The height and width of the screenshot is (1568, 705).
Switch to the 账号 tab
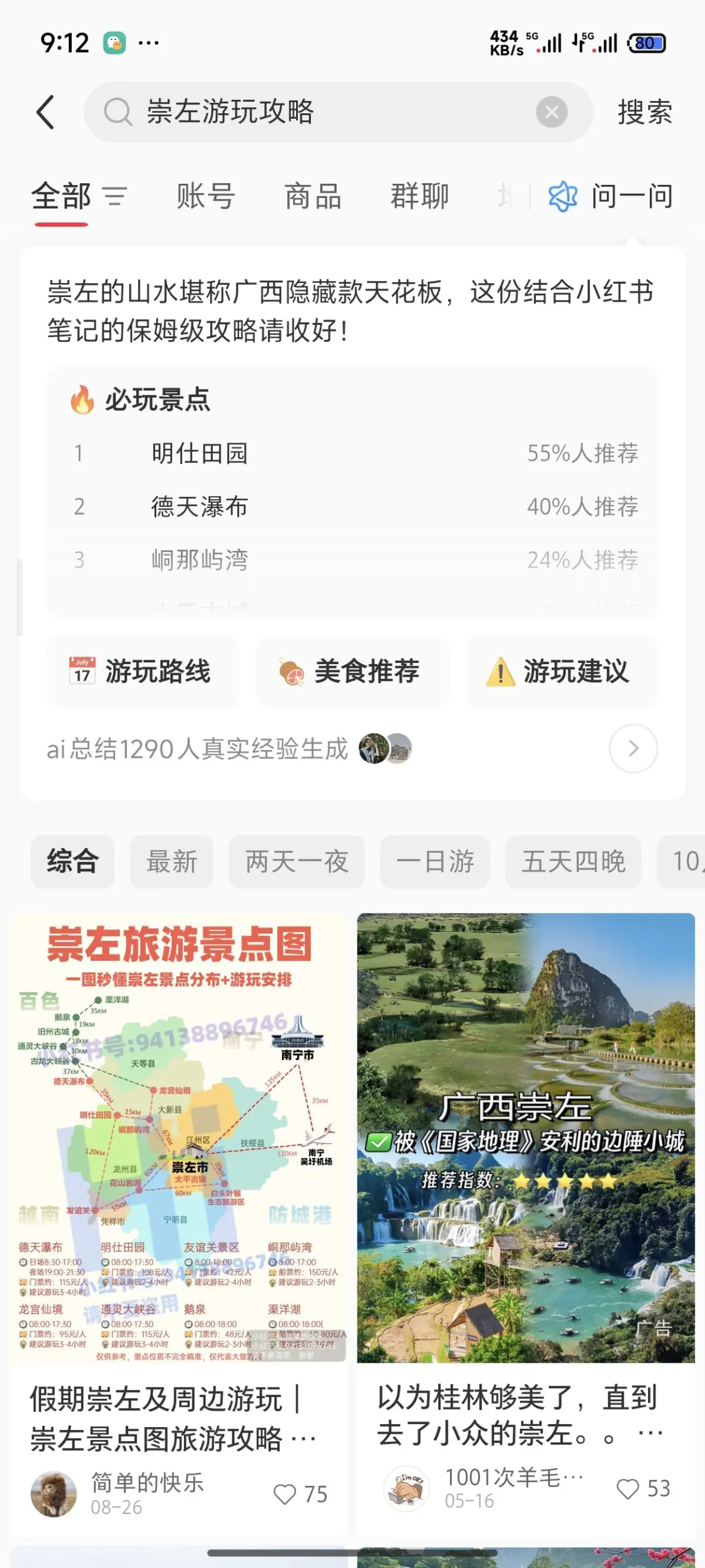point(205,197)
